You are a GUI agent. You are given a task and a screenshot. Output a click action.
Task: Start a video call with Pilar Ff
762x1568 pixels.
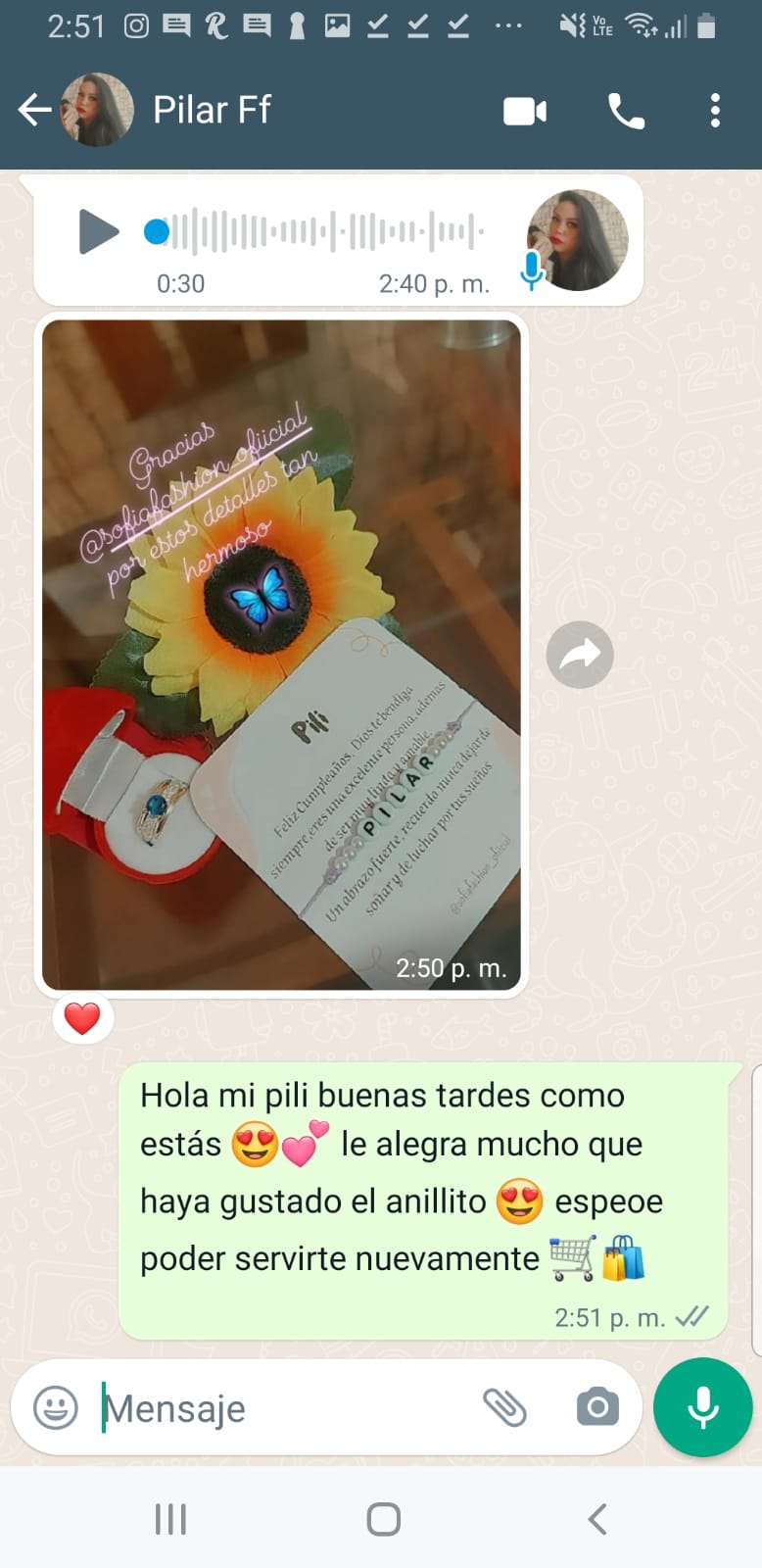(525, 111)
